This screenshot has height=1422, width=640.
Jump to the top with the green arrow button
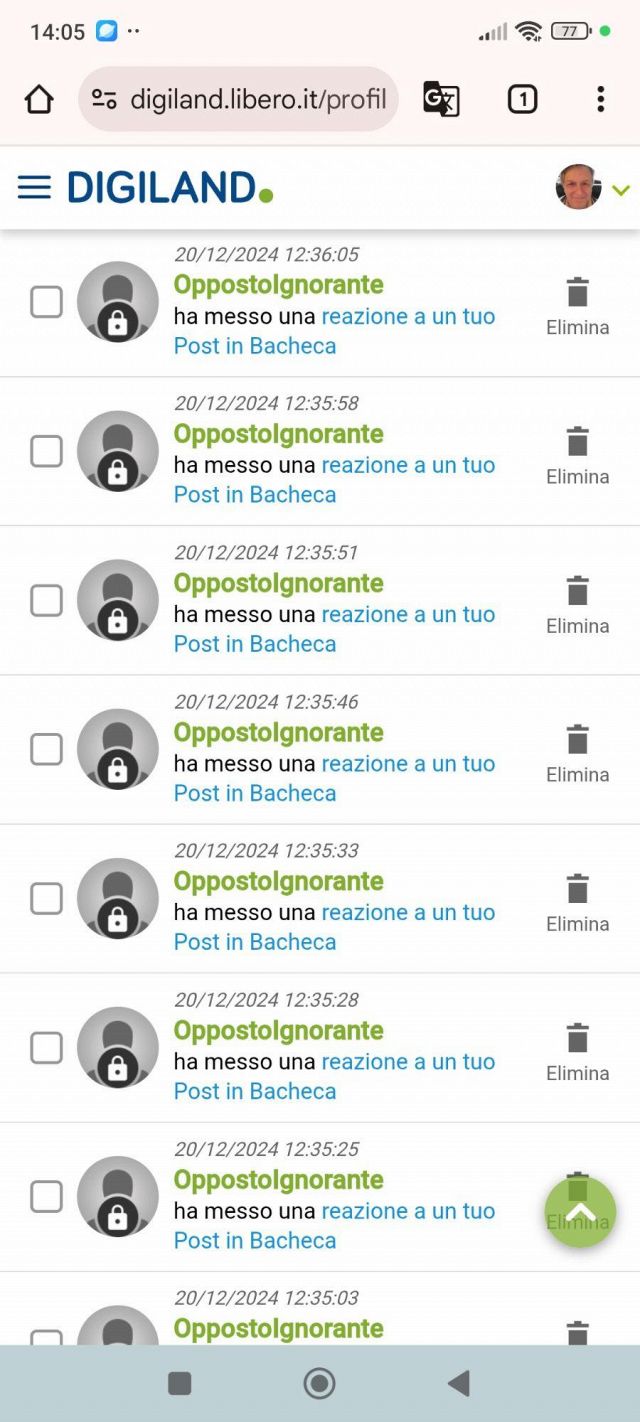click(580, 1212)
